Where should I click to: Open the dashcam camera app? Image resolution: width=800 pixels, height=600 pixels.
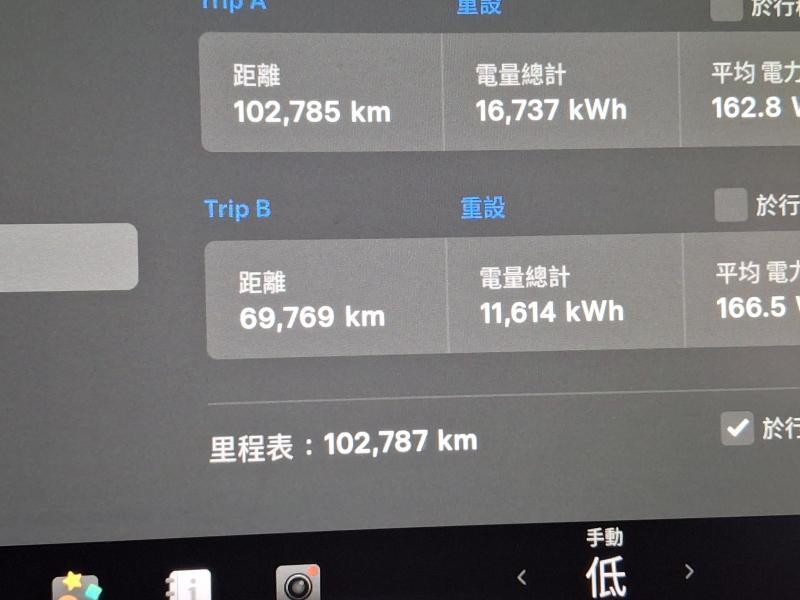click(297, 583)
